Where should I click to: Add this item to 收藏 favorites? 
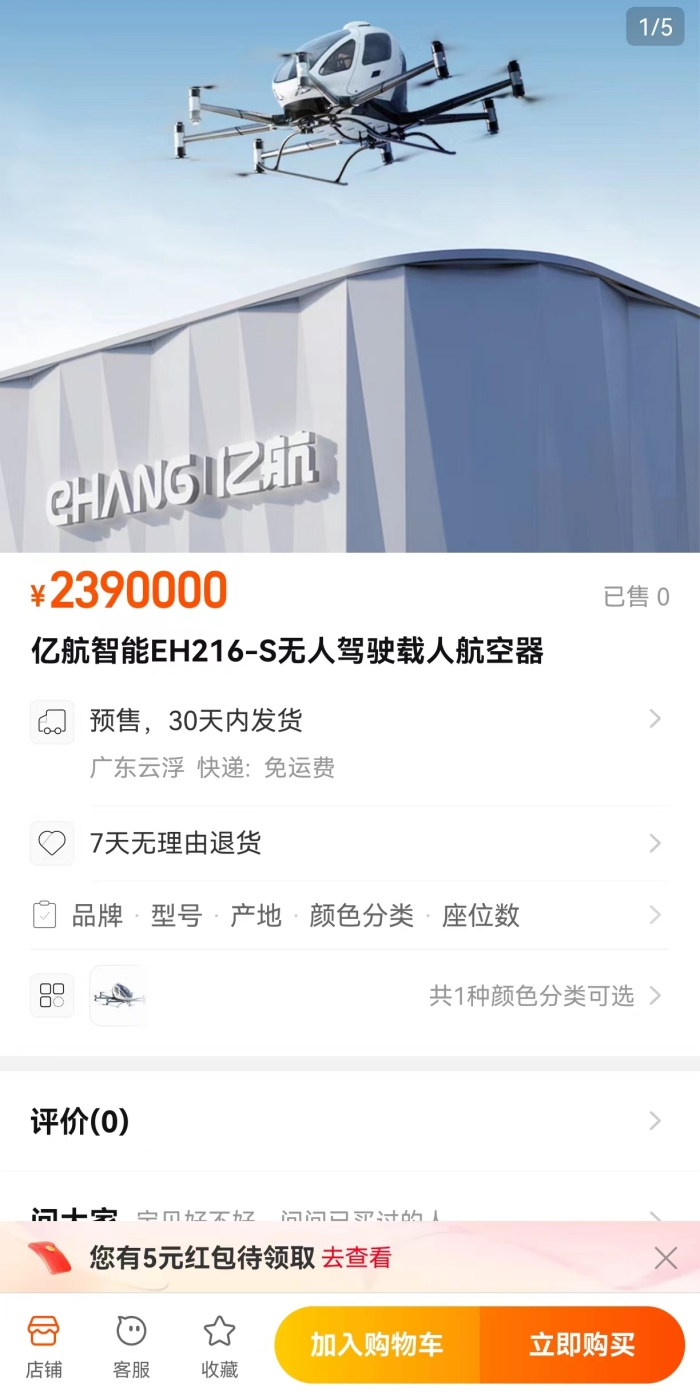tap(219, 1345)
